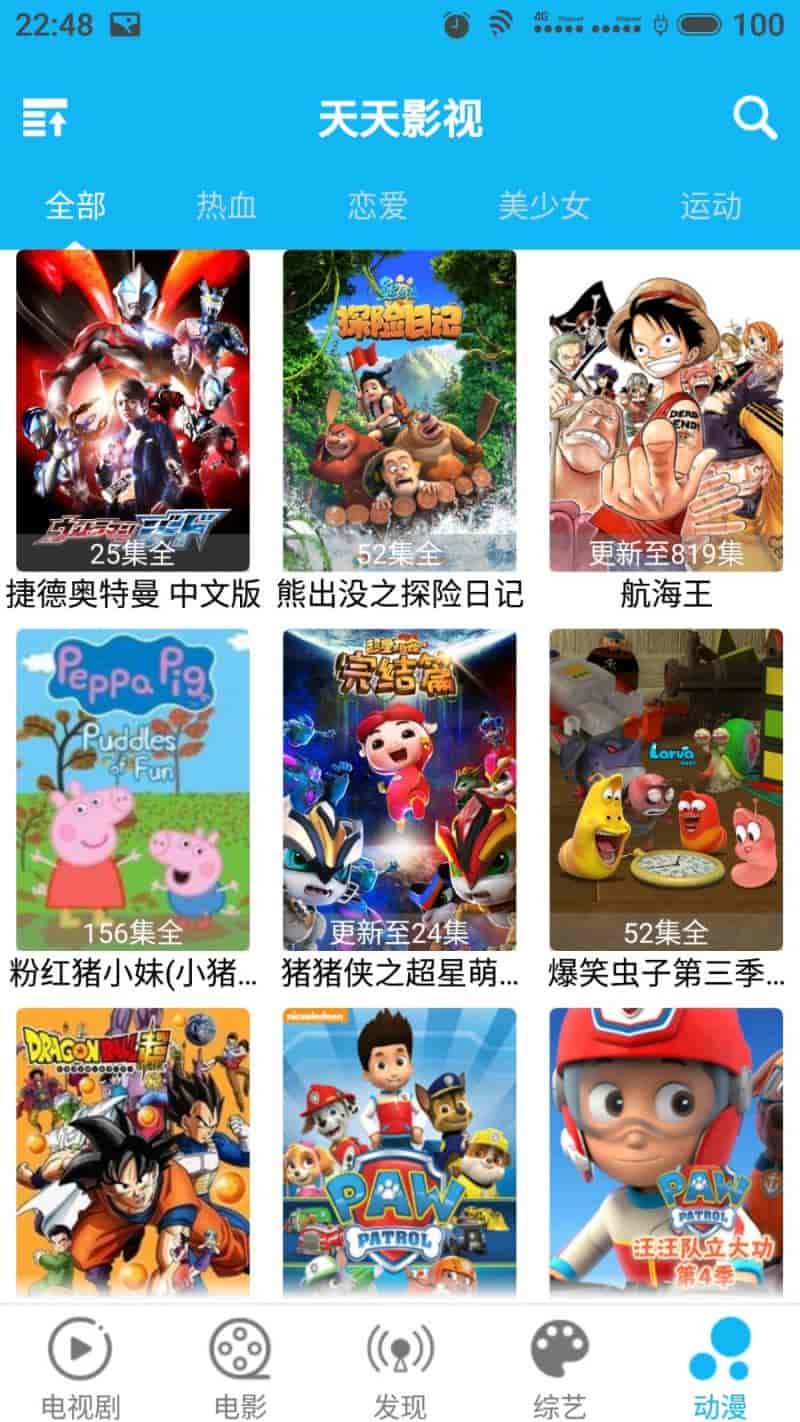Select the 恋爱 category tab

(378, 206)
